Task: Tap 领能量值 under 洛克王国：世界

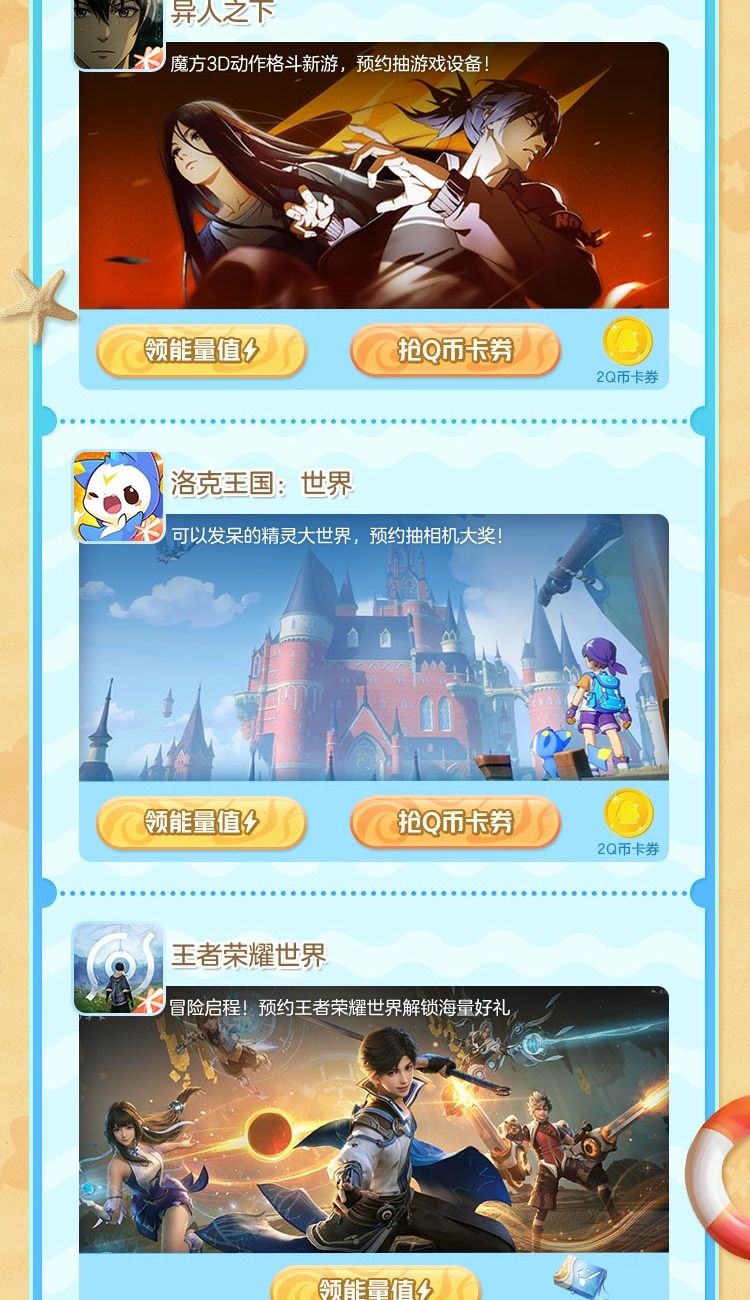Action: coord(201,822)
